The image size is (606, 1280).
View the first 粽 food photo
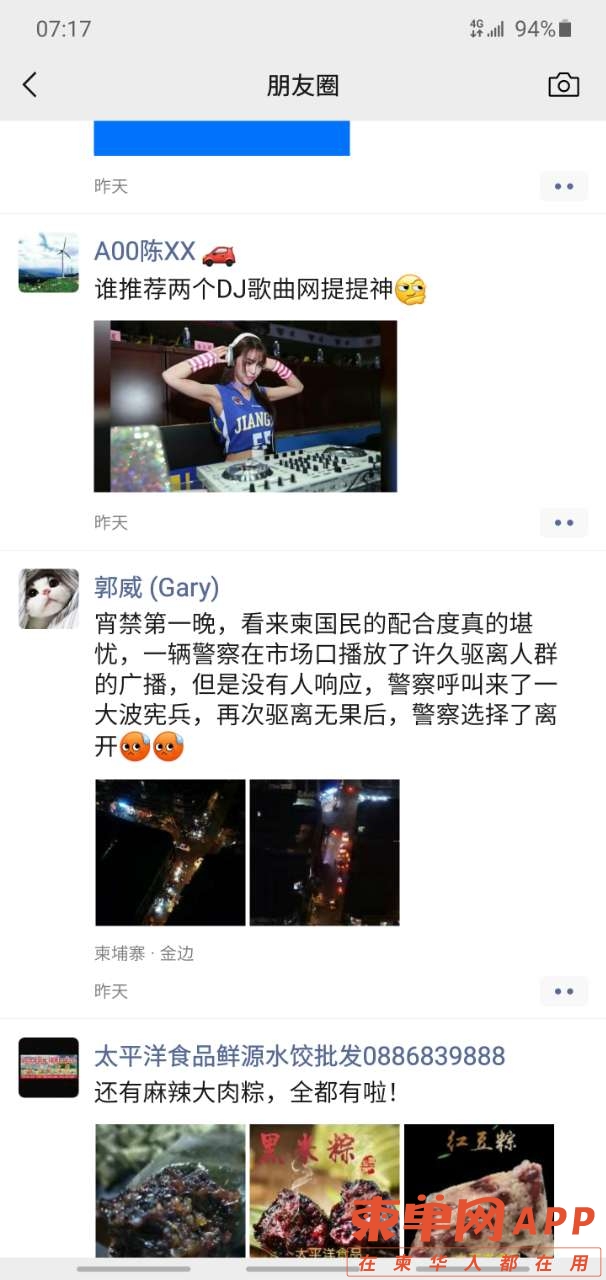pyautogui.click(x=170, y=1188)
